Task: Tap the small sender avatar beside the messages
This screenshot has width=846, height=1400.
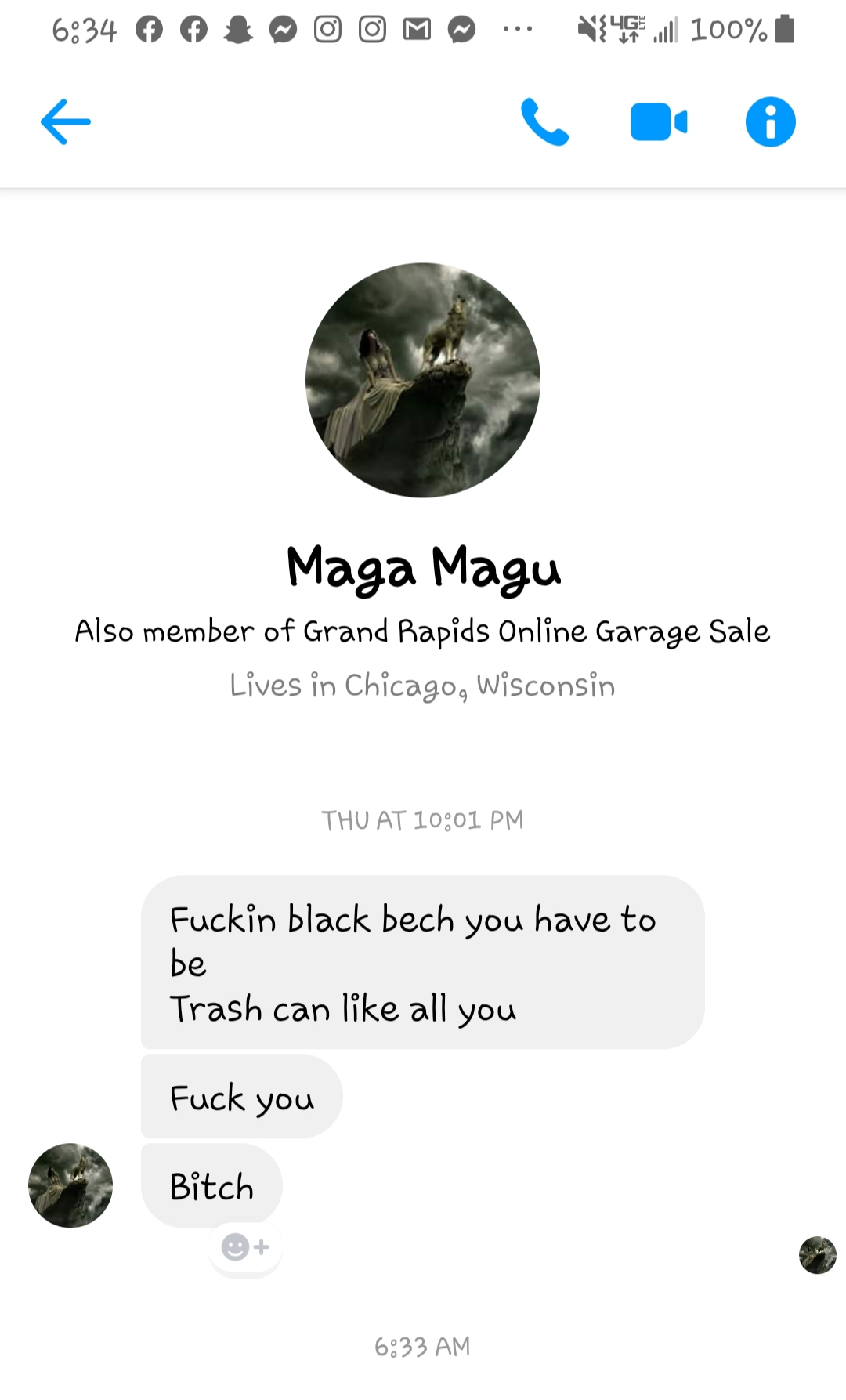Action: [x=70, y=1185]
